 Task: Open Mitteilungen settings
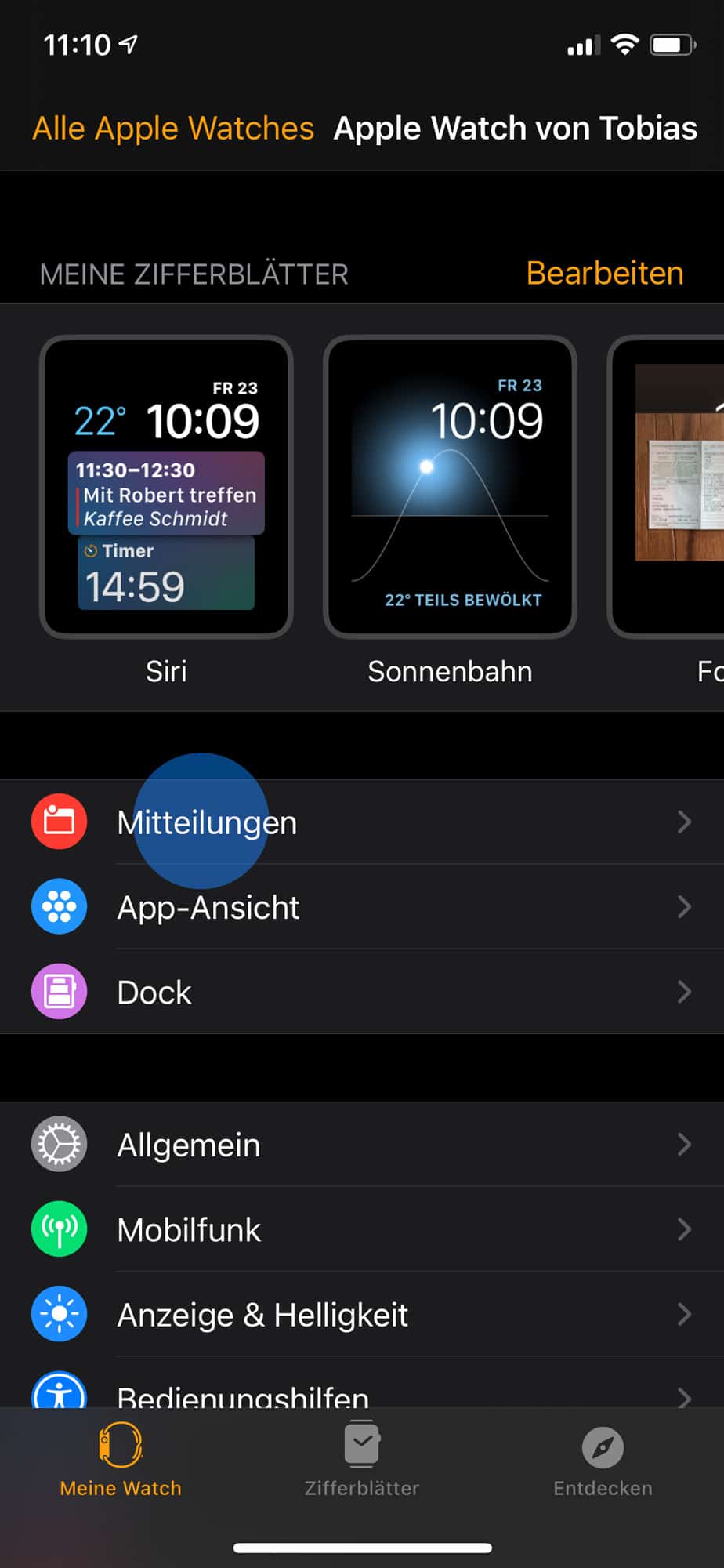pos(362,822)
